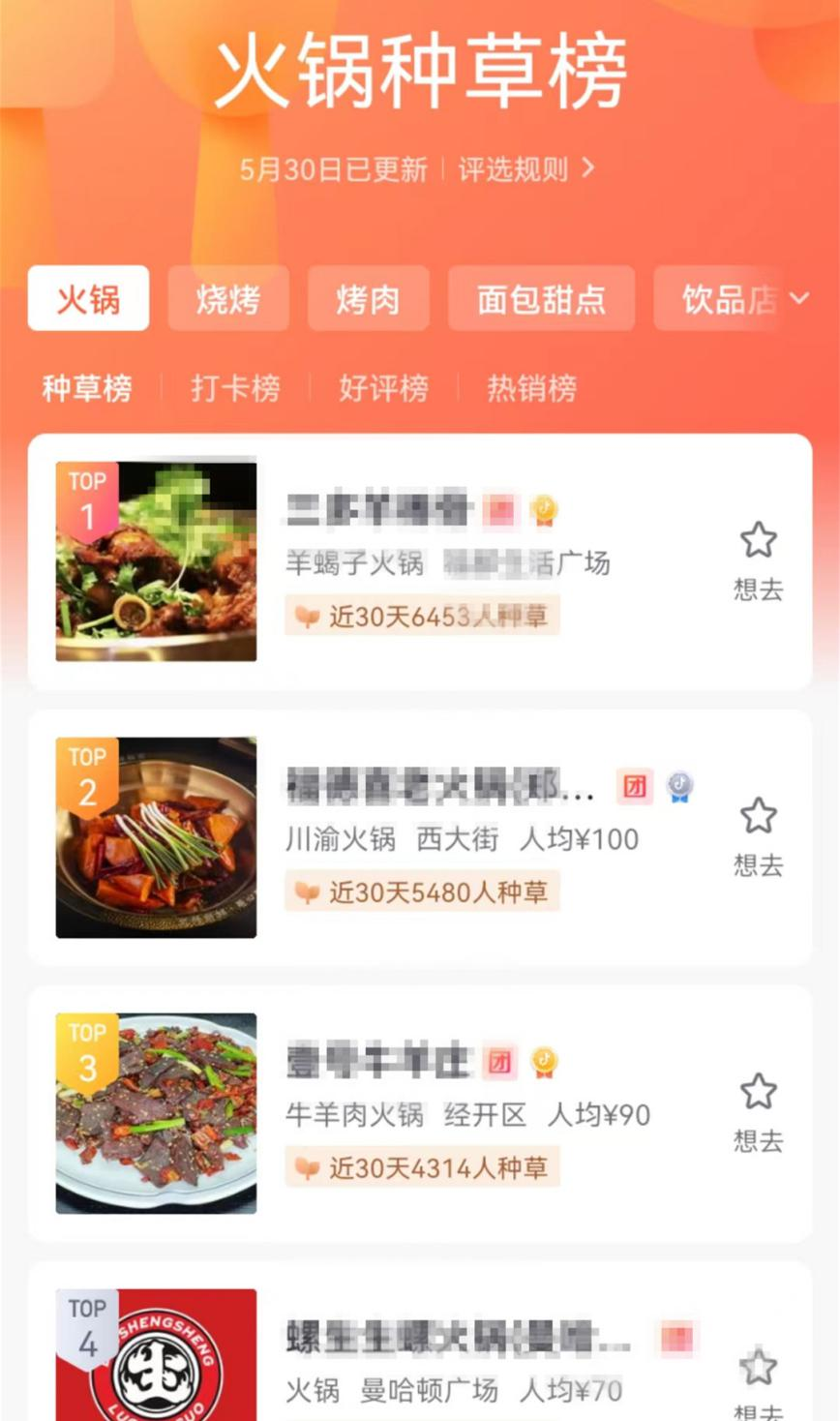The width and height of the screenshot is (840, 1421).
Task: Switch to the 烤肉 category
Action: pyautogui.click(x=368, y=299)
